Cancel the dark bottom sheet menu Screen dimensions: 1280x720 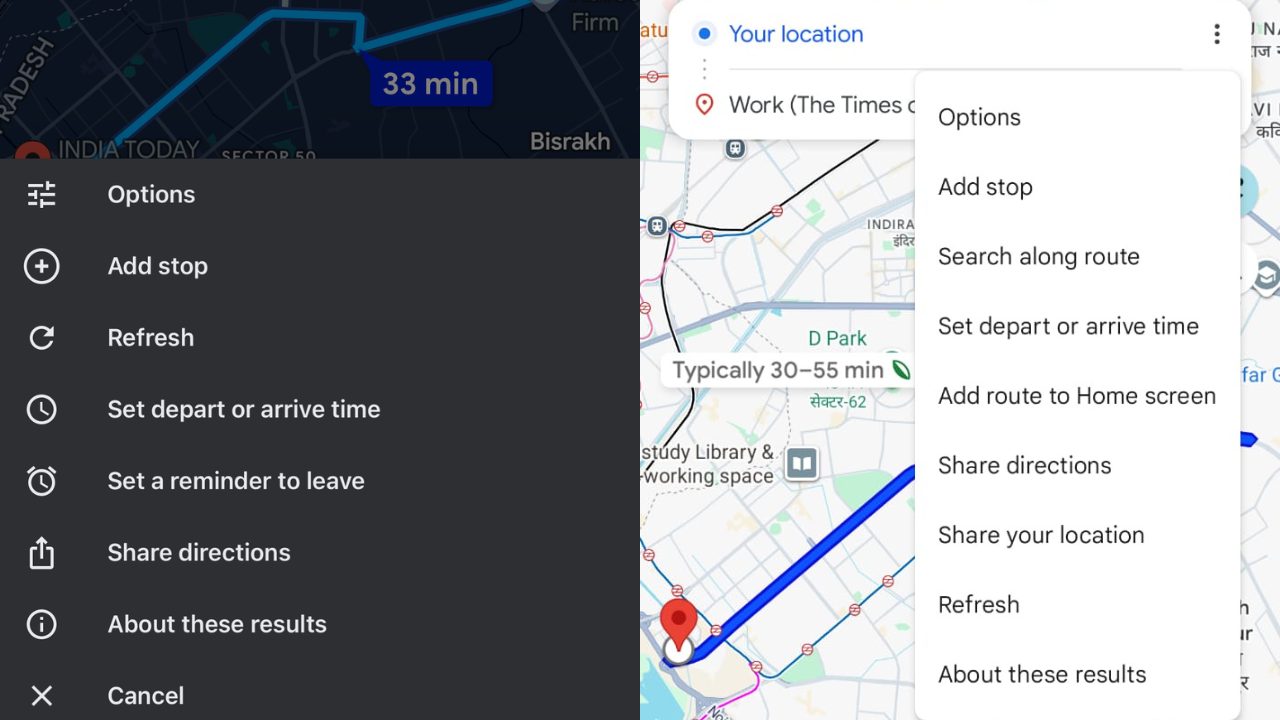(145, 695)
